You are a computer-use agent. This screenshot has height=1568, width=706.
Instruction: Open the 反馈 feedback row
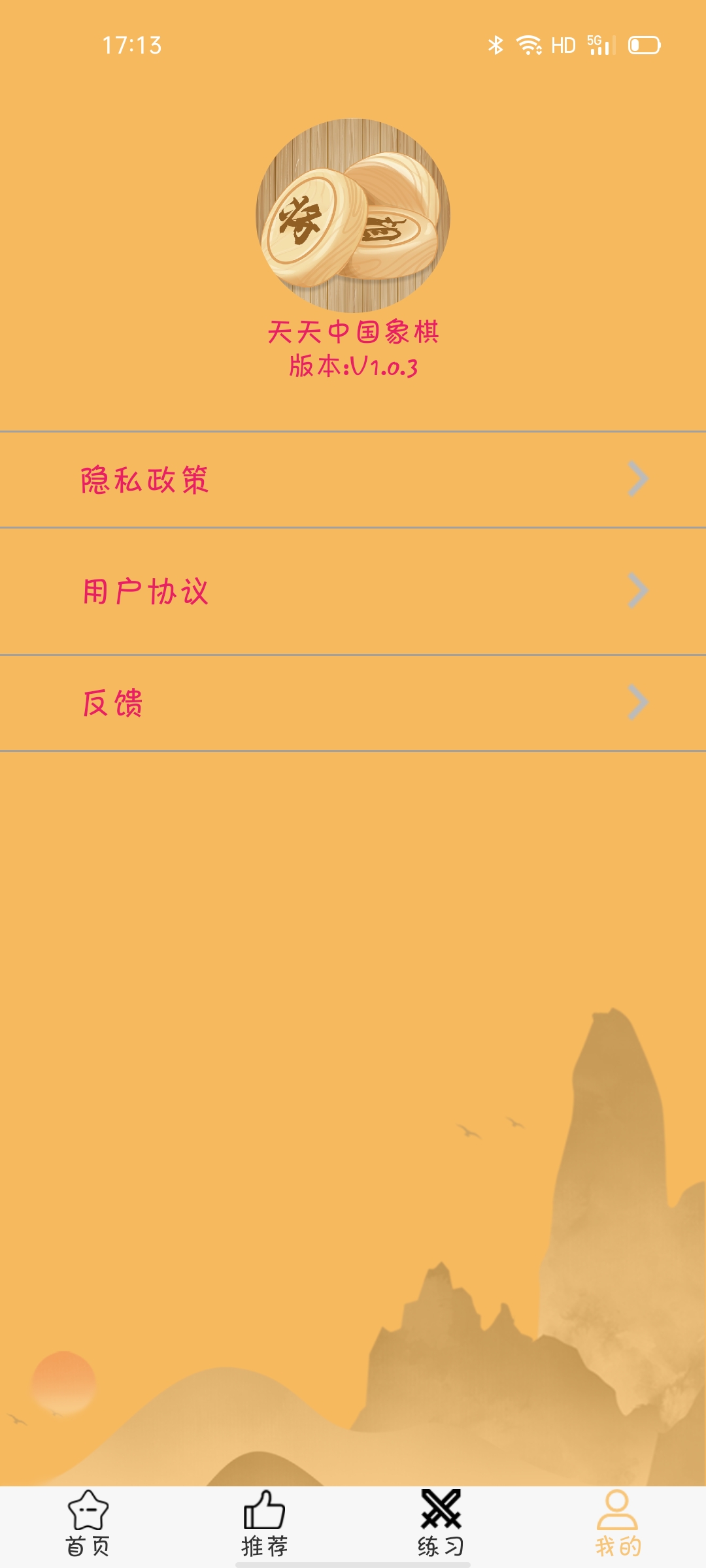tap(353, 703)
